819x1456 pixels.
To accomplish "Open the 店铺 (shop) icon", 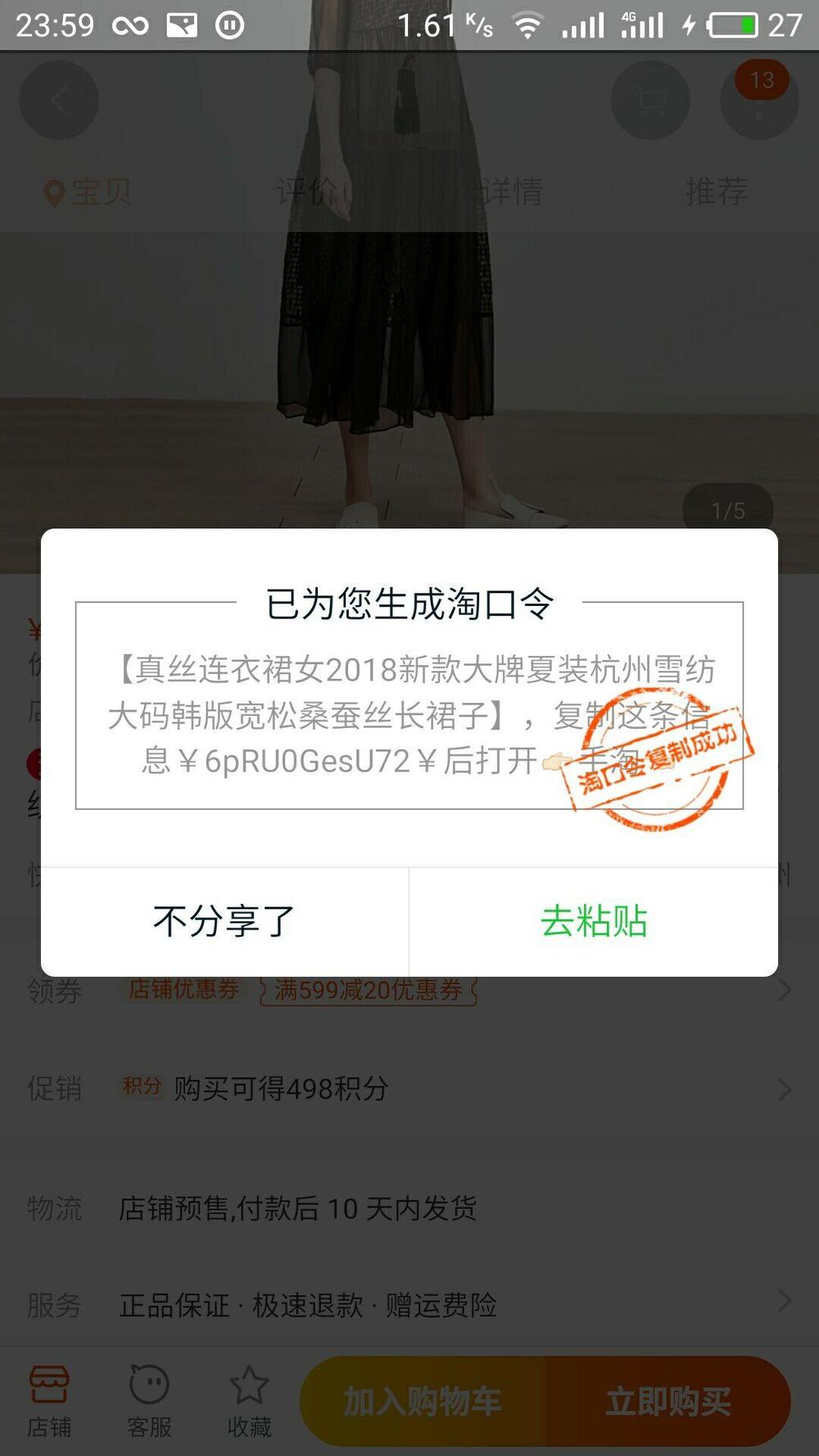I will [x=47, y=1397].
